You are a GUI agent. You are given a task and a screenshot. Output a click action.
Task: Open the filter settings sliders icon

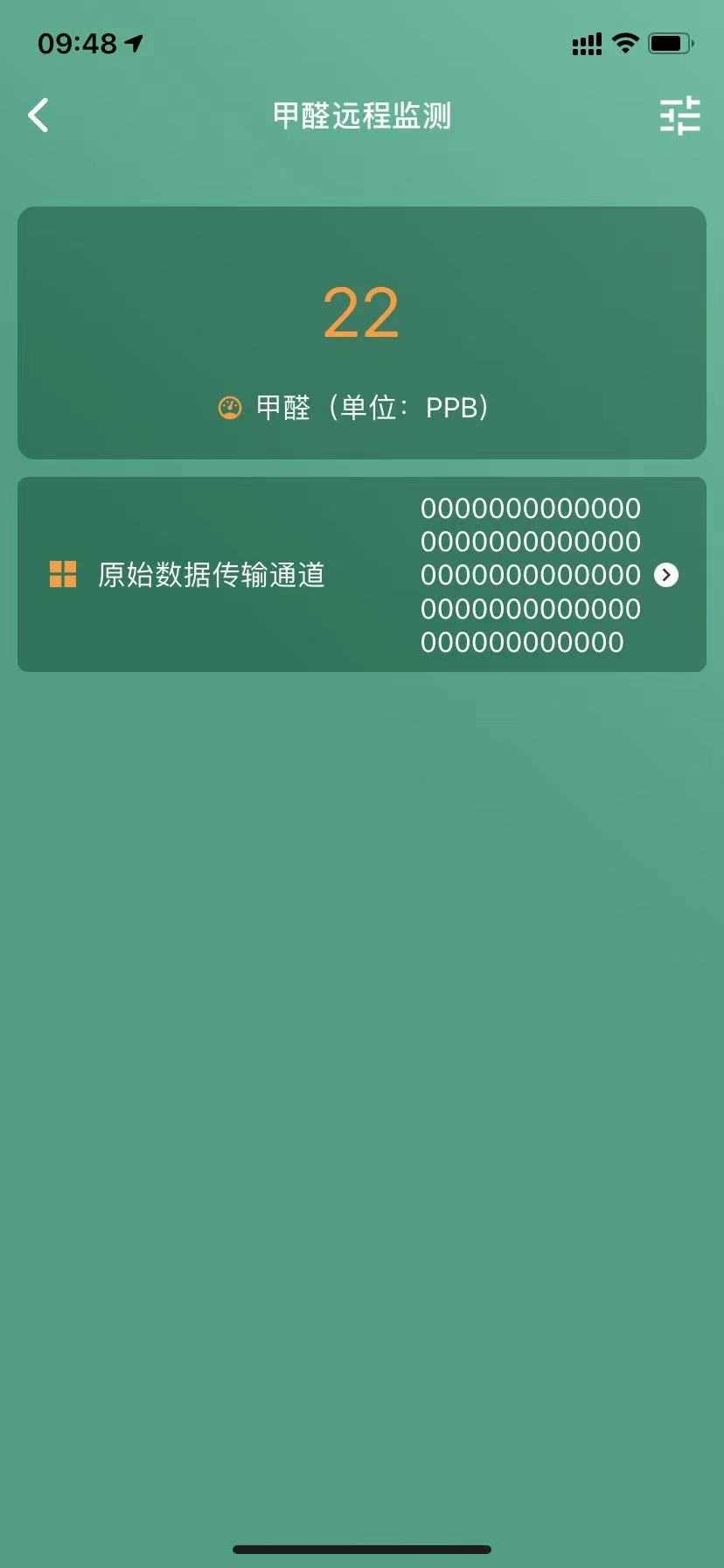[680, 115]
